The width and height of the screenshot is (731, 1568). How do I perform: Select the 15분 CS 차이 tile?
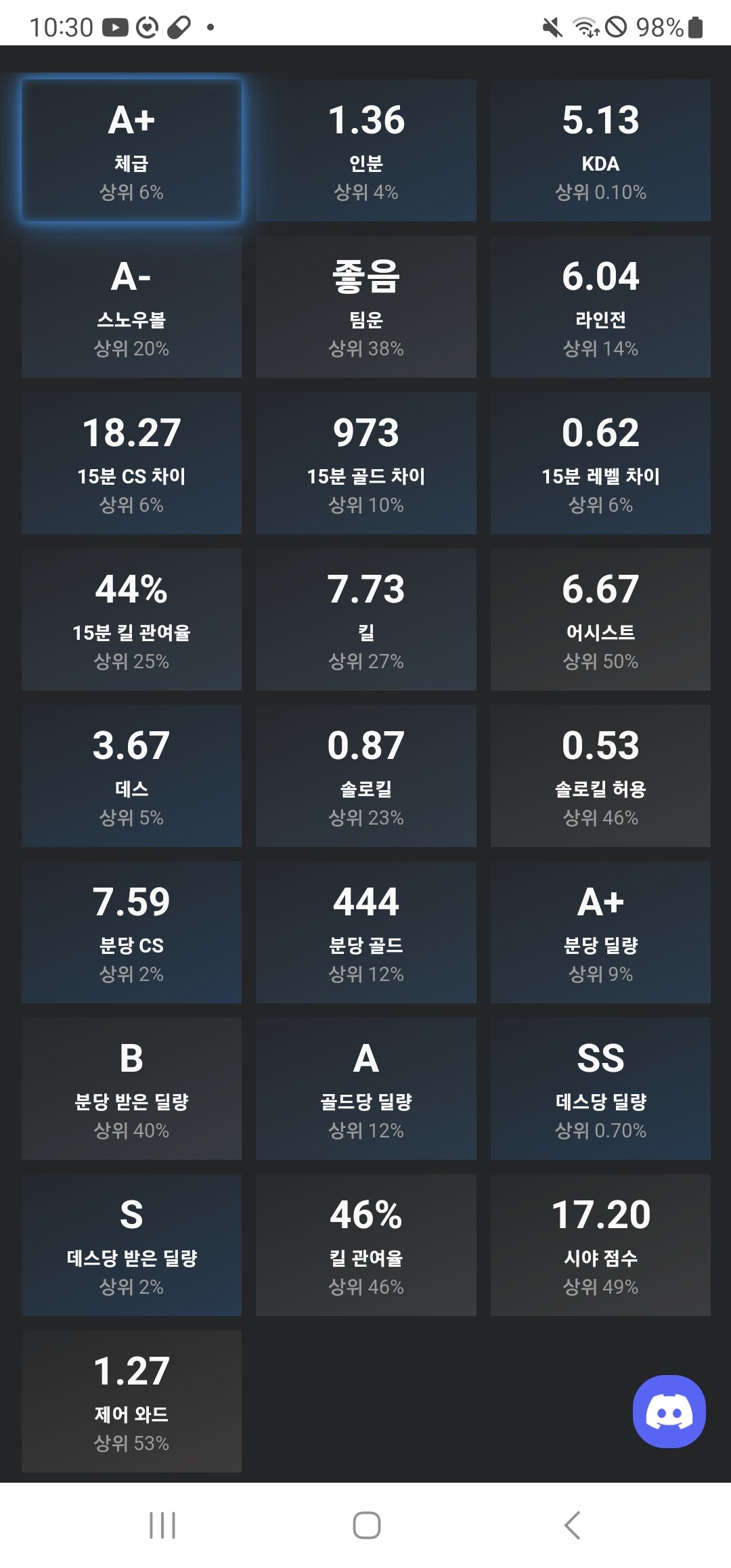[131, 463]
